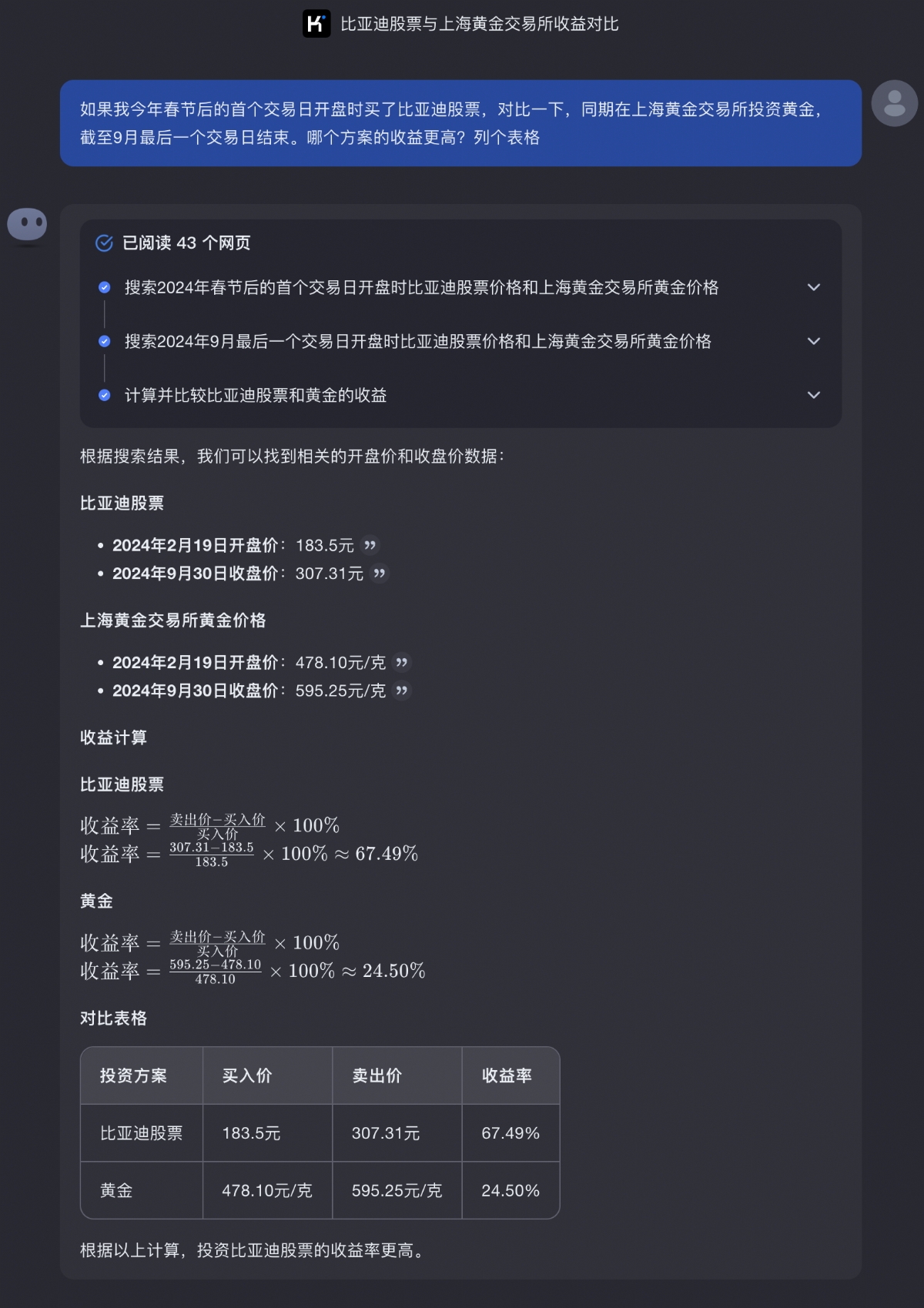Expand the 计算并比较比亚迪股票和黄金的收益 step
924x1308 pixels.
click(x=813, y=395)
